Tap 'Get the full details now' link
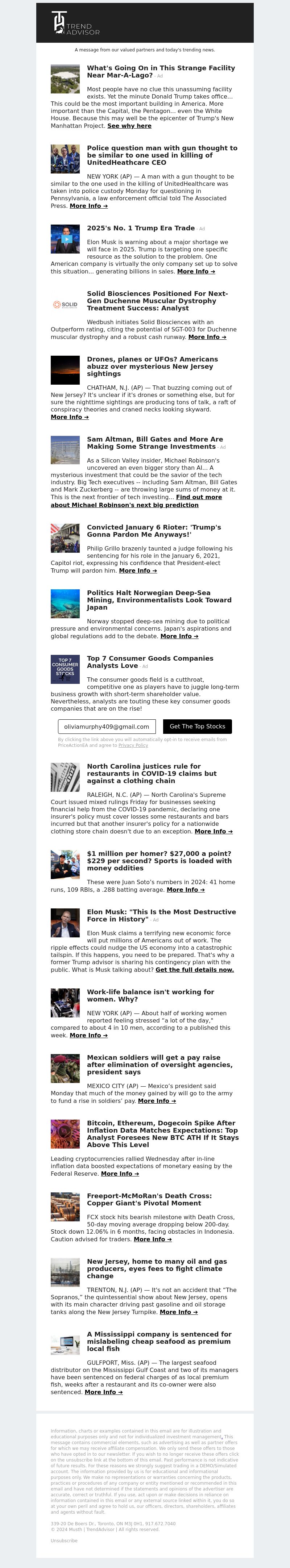The height and width of the screenshot is (1568, 290). pyautogui.click(x=194, y=970)
